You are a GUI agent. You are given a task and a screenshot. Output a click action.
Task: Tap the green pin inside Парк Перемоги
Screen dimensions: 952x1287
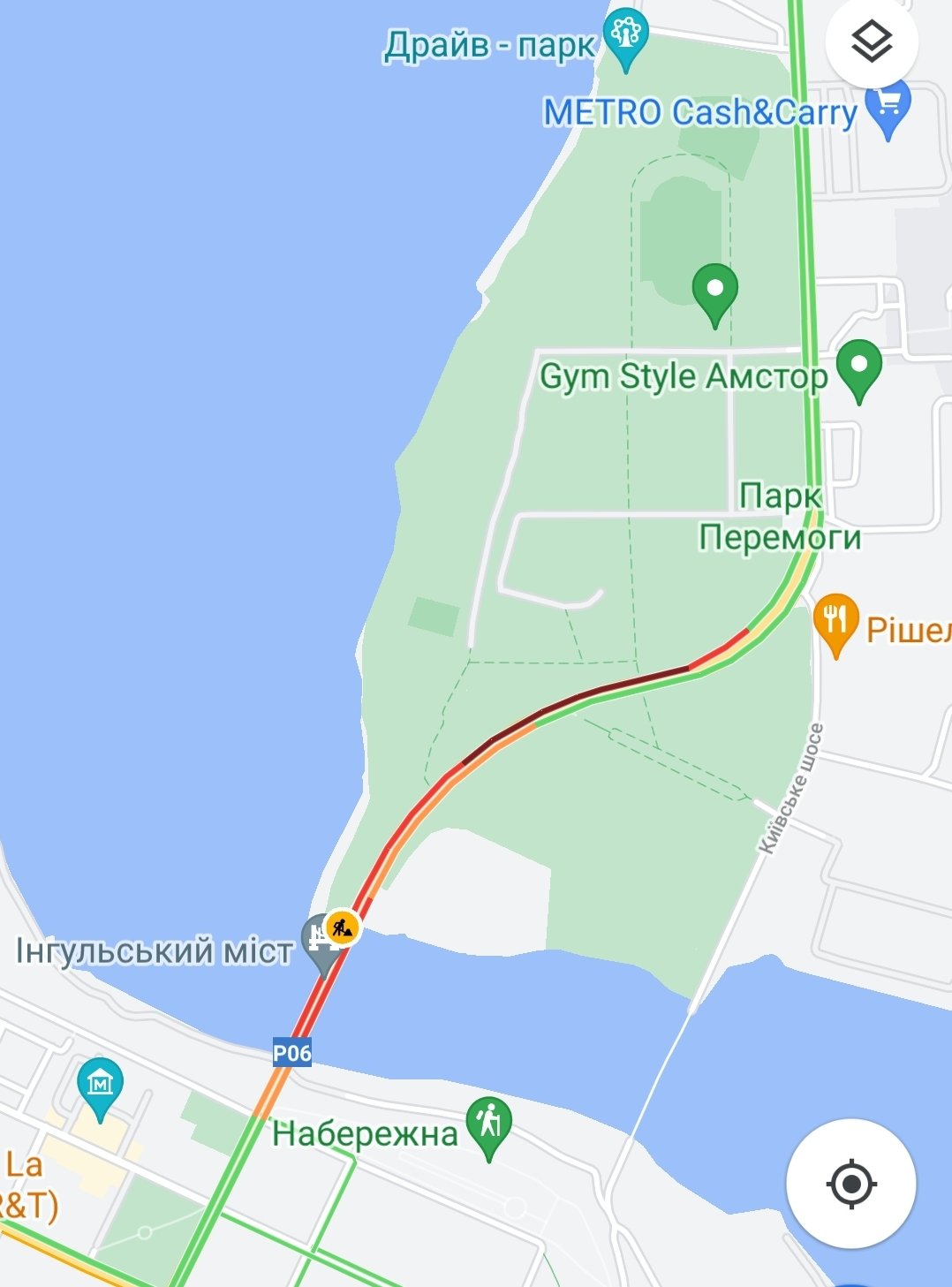(714, 291)
